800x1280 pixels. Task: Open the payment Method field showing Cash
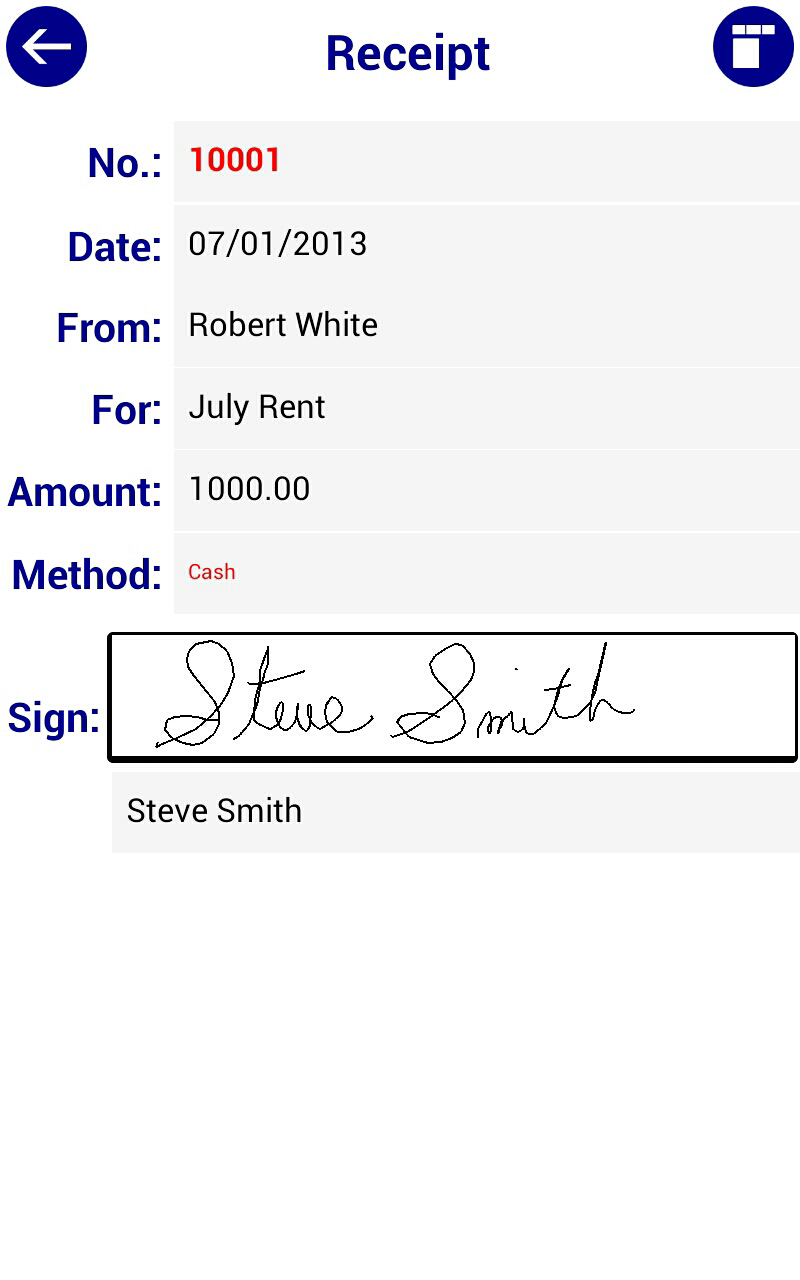pos(400,572)
